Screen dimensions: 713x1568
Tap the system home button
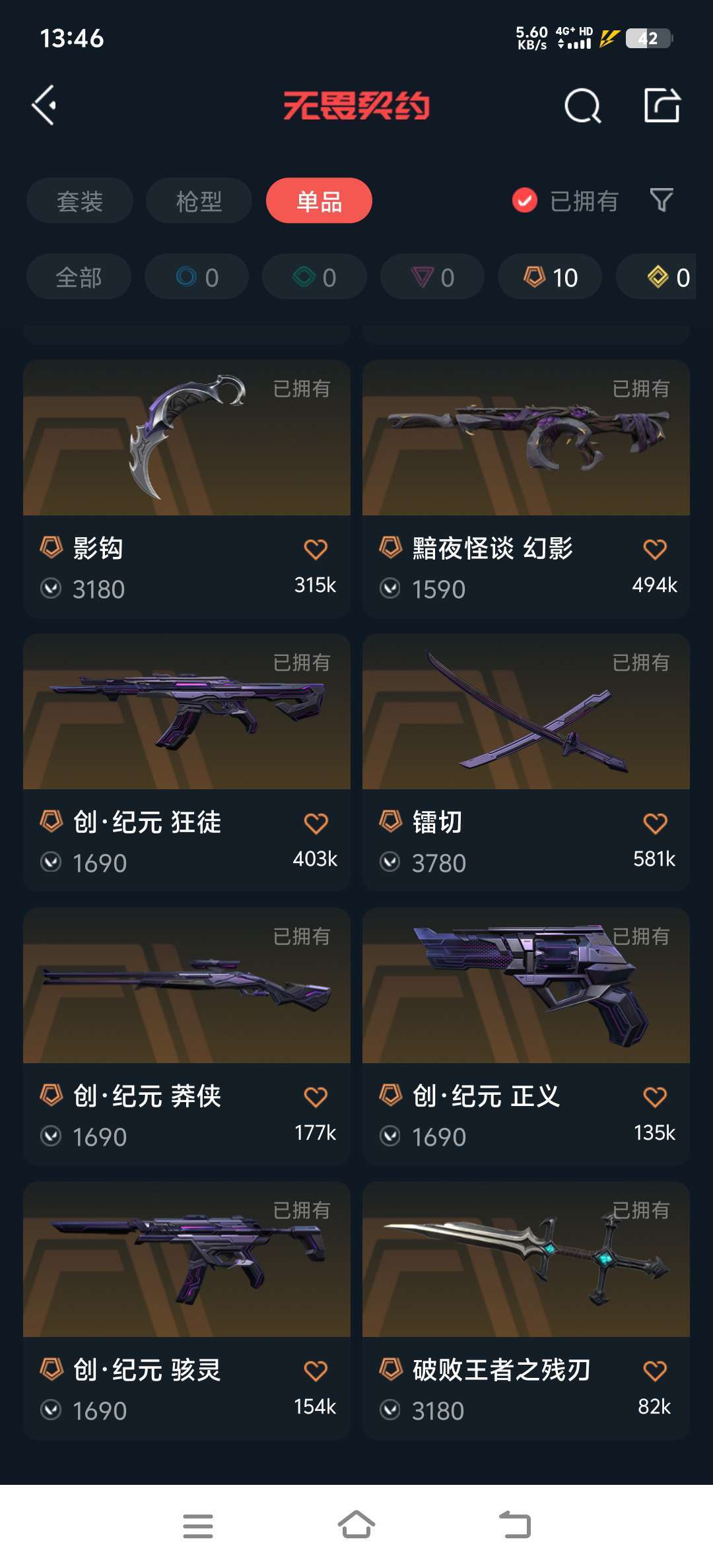point(356,1525)
